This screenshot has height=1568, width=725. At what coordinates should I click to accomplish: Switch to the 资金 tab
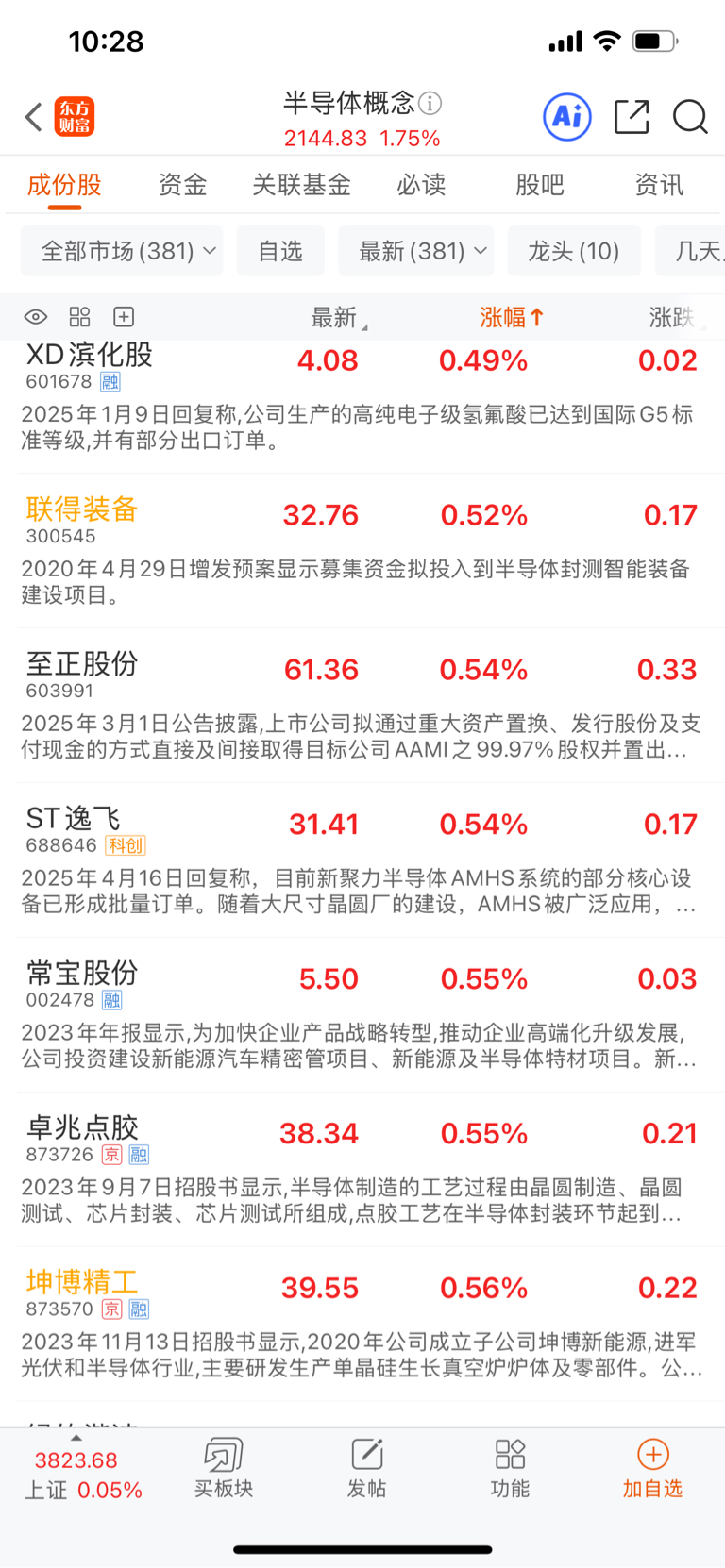(x=182, y=185)
